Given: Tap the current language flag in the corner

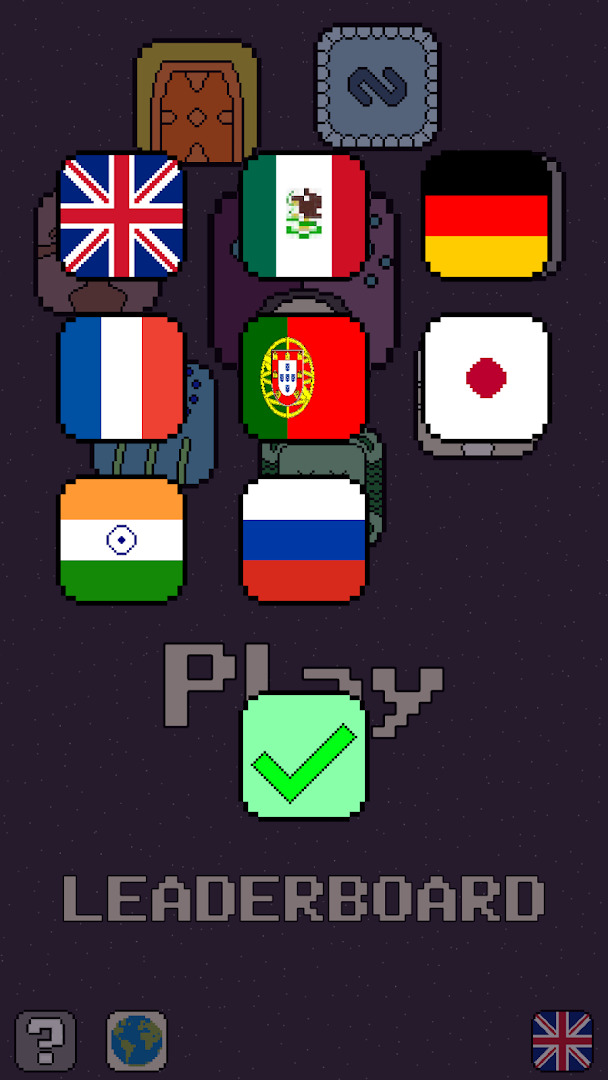Looking at the screenshot, I should [x=562, y=1041].
